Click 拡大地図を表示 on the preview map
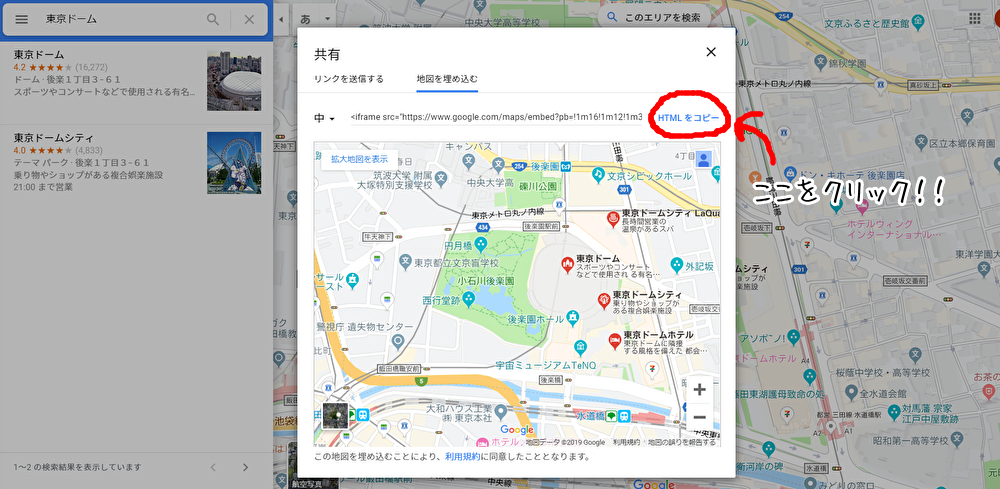 click(360, 159)
